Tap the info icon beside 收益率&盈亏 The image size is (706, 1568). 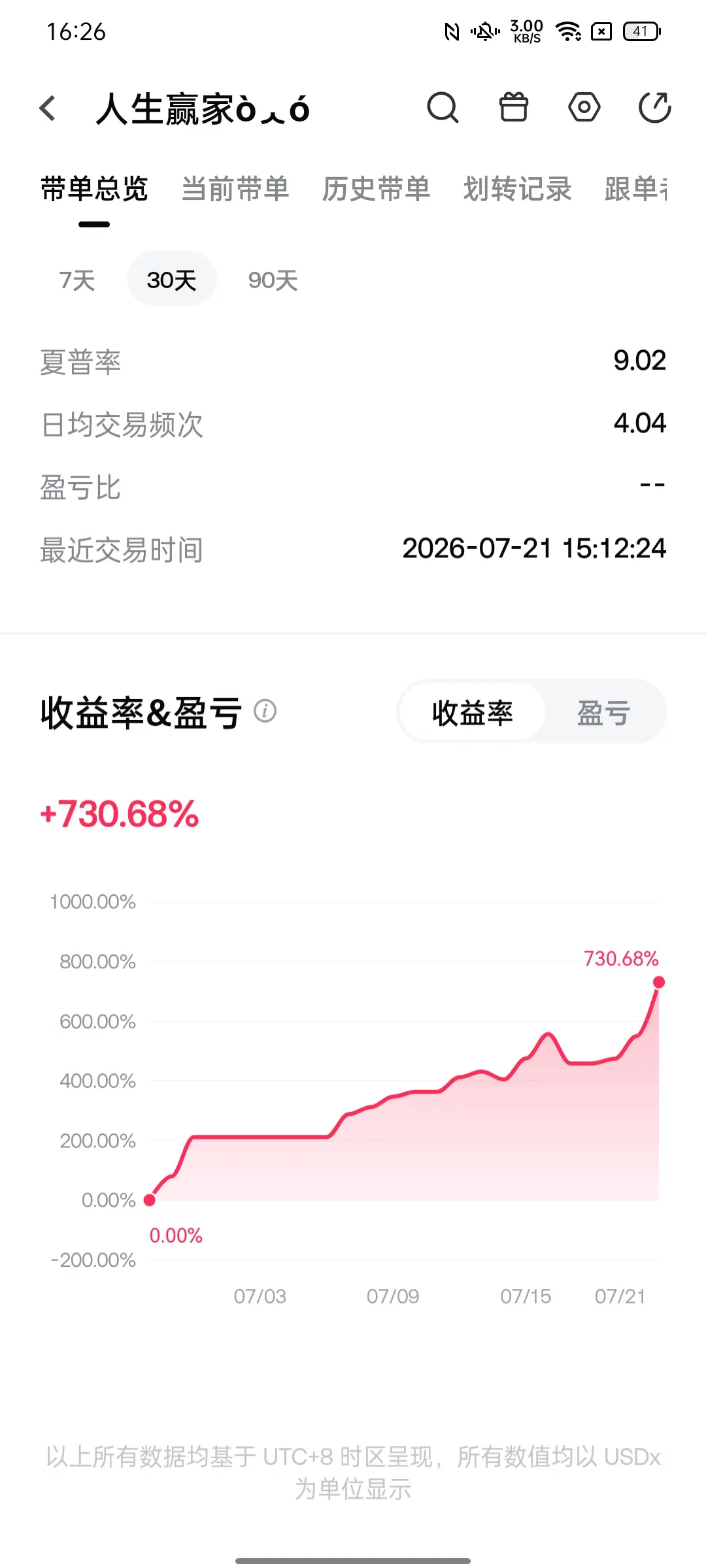tap(265, 711)
